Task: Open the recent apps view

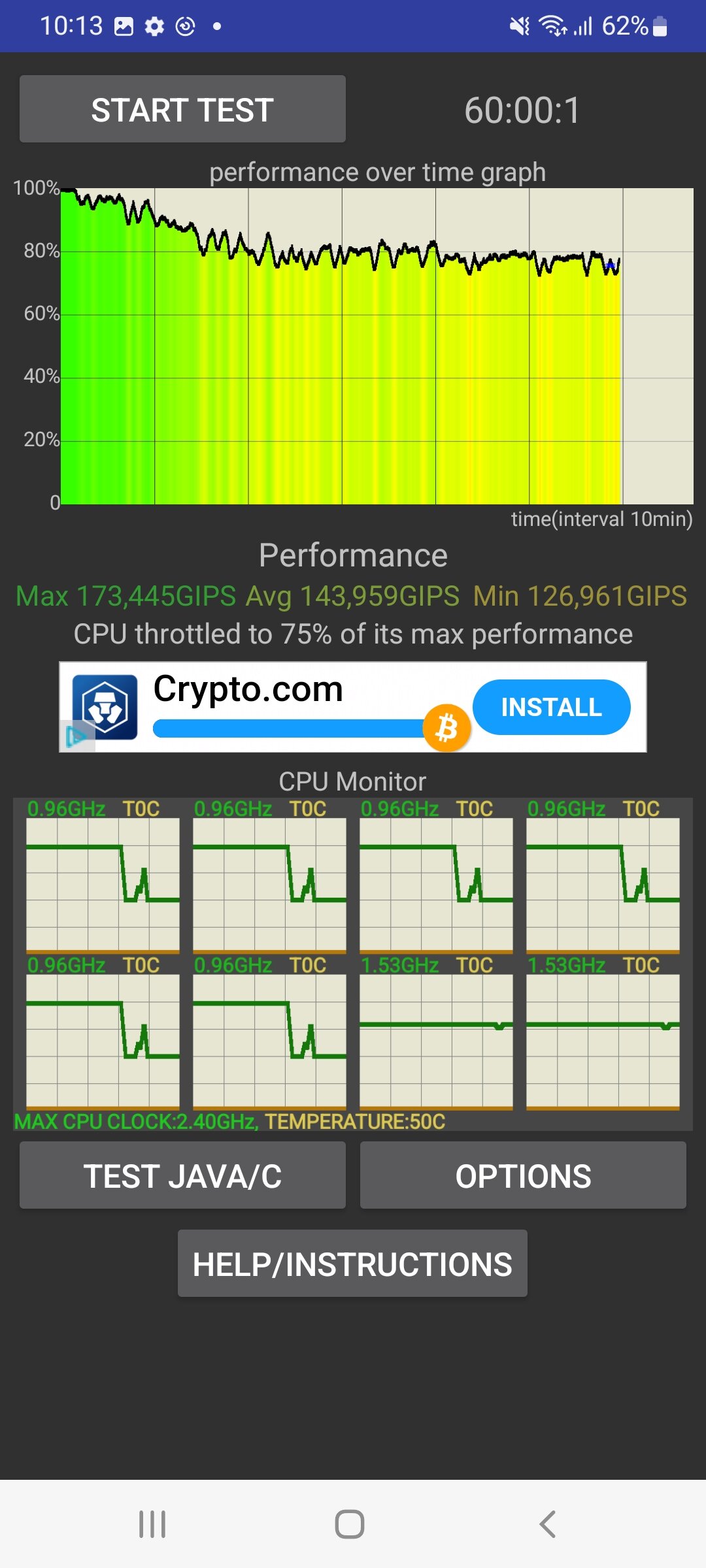Action: (x=152, y=1524)
